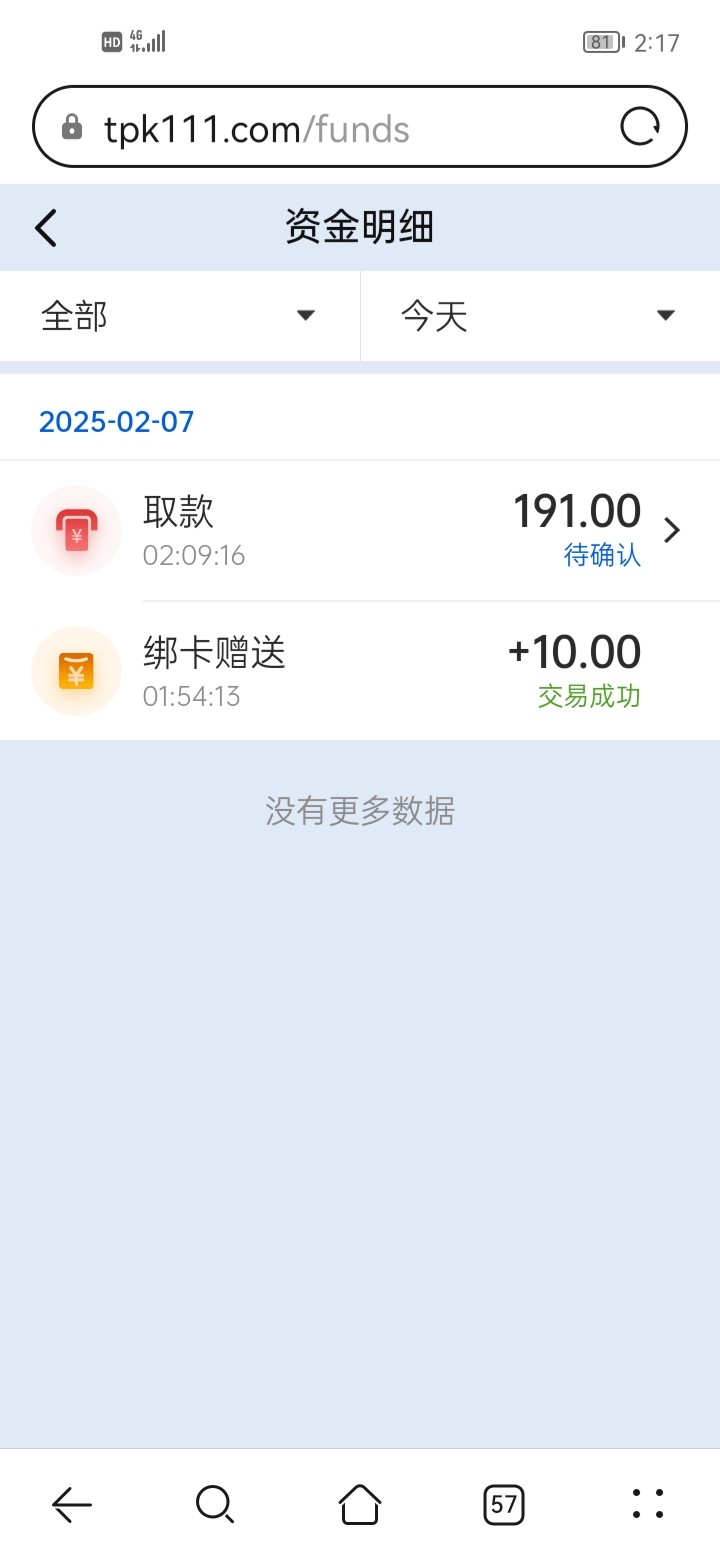Go back from the 资金明细 page
Image resolution: width=720 pixels, height=1560 pixels.
[46, 228]
